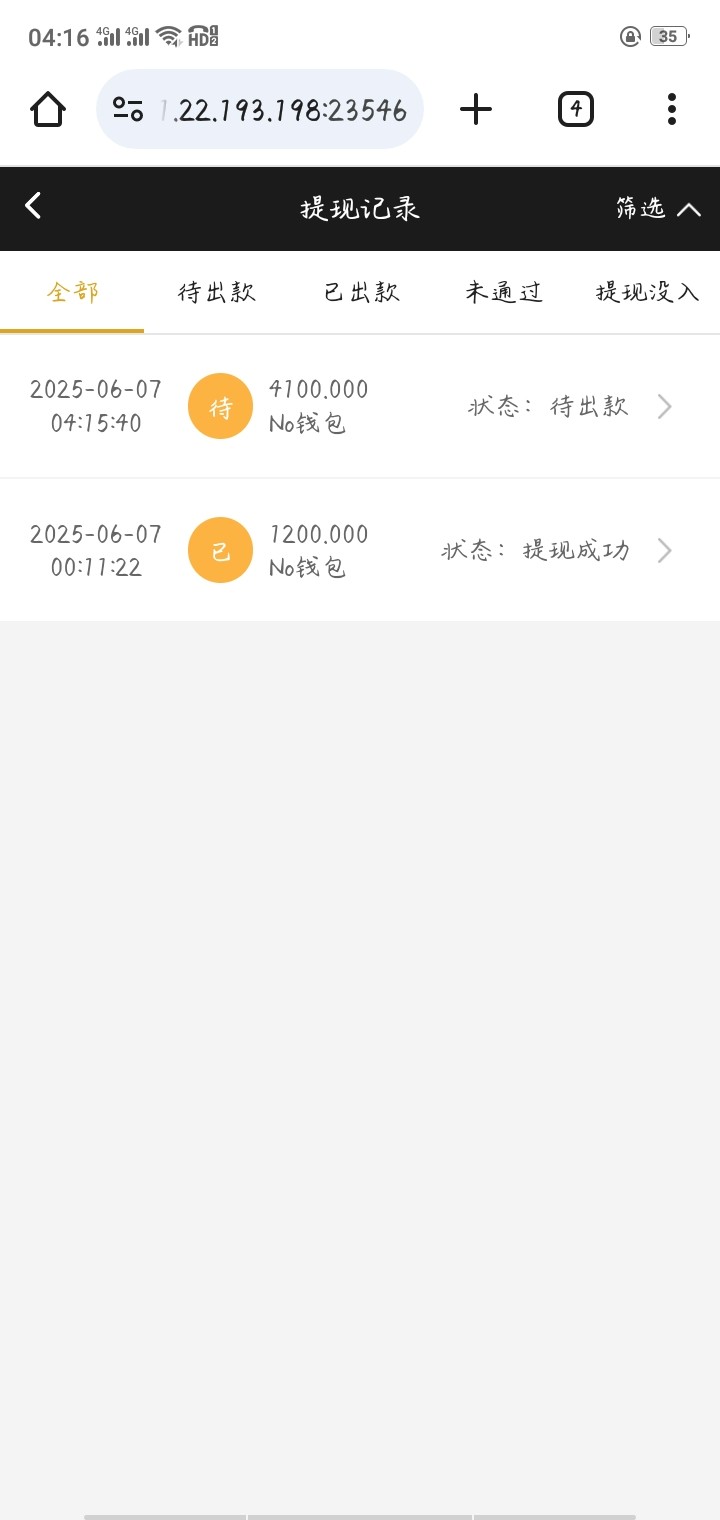Switch to the 待出款 tab
Viewport: 720px width, 1520px height.
tap(216, 292)
